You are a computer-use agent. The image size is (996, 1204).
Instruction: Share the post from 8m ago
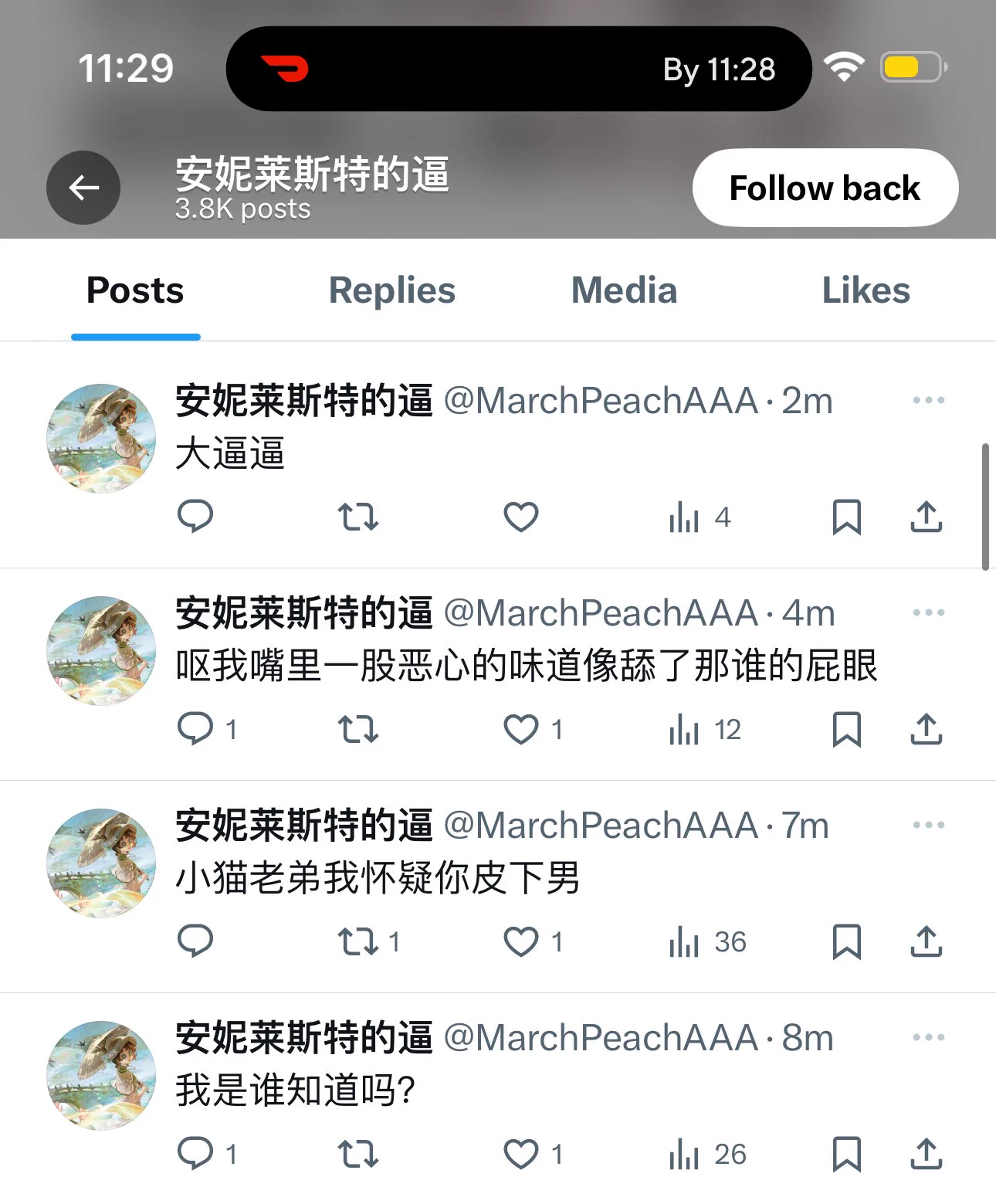[x=926, y=1154]
